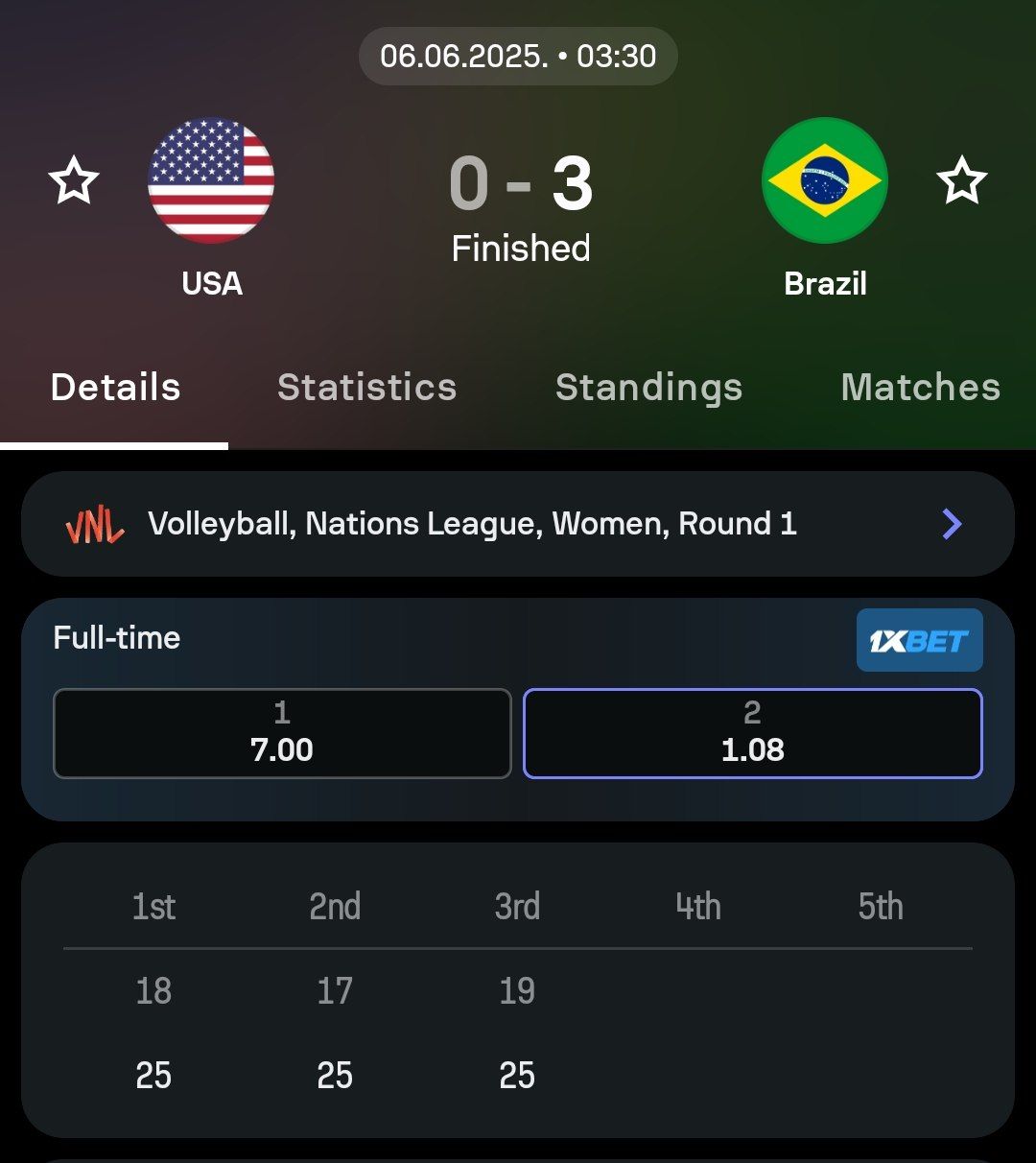Tap the 2 odds button at 1.08
Image resolution: width=1036 pixels, height=1163 pixels.
click(x=752, y=733)
